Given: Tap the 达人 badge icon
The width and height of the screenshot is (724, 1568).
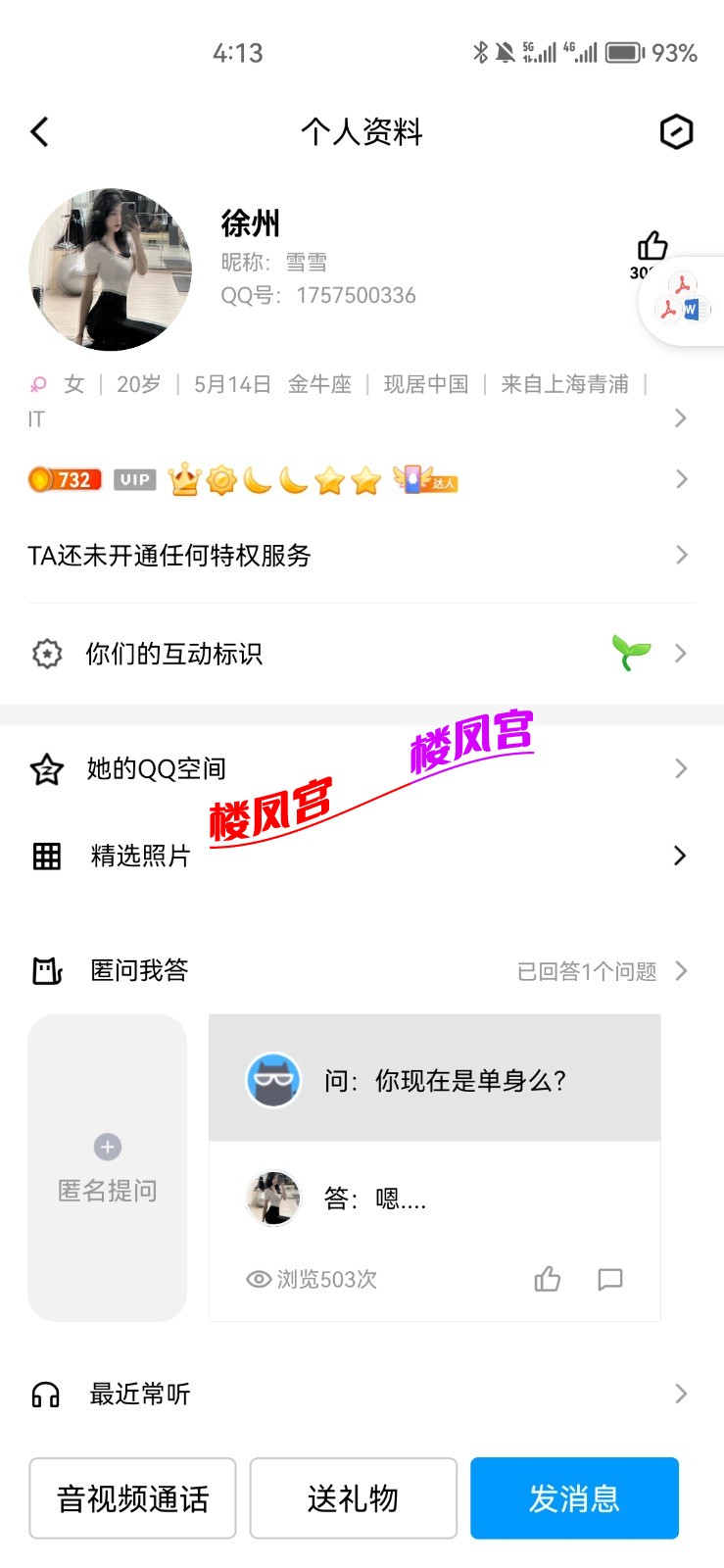Looking at the screenshot, I should (423, 479).
